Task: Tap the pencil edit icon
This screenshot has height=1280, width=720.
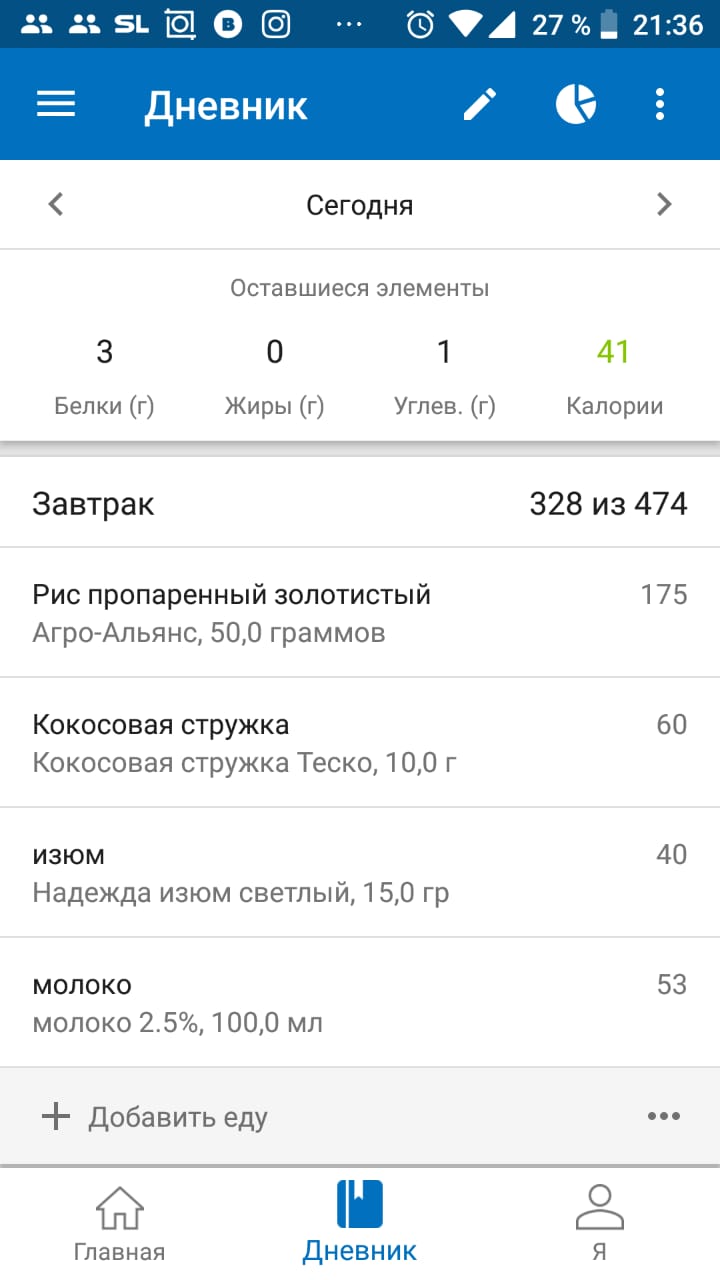Action: tap(480, 104)
